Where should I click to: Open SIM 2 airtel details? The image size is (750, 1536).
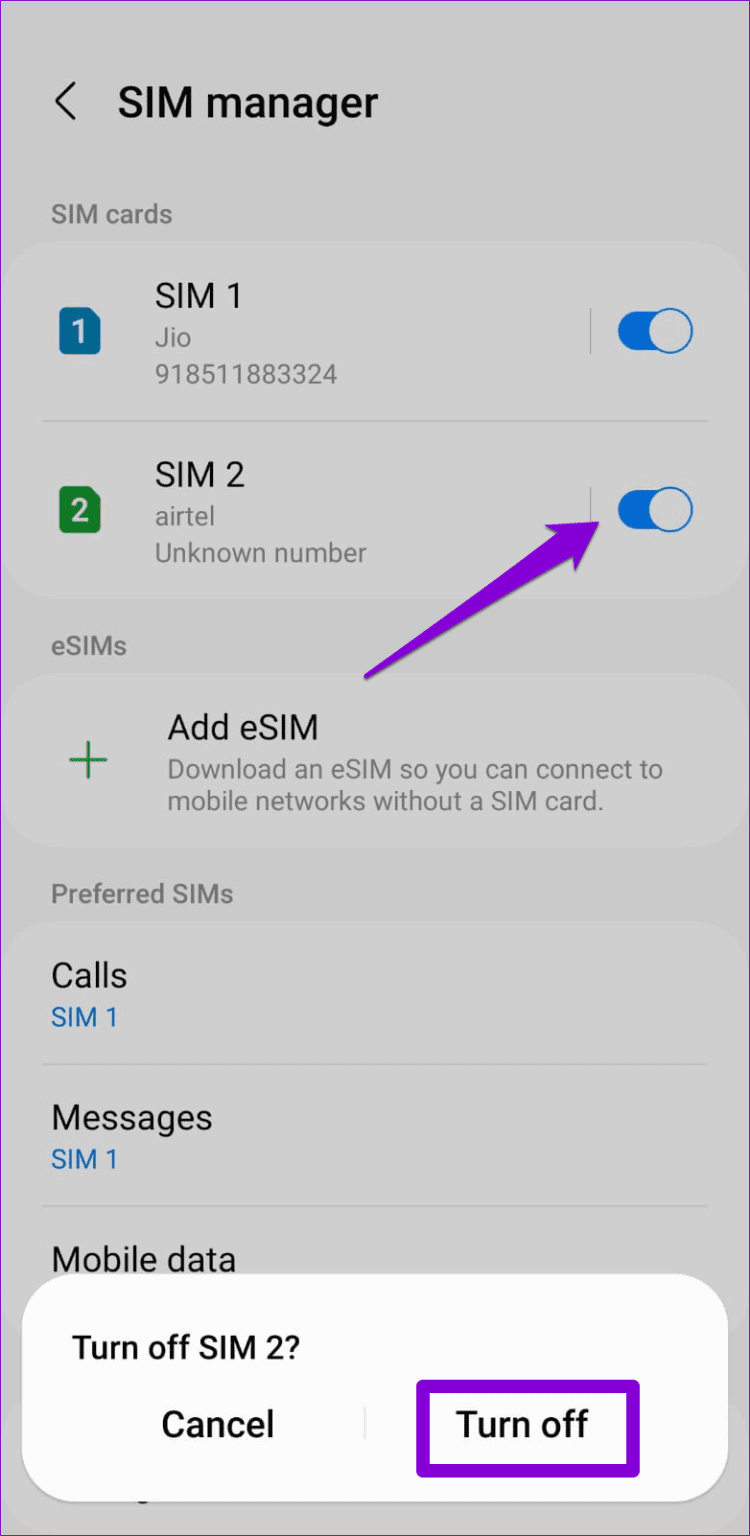pos(300,511)
